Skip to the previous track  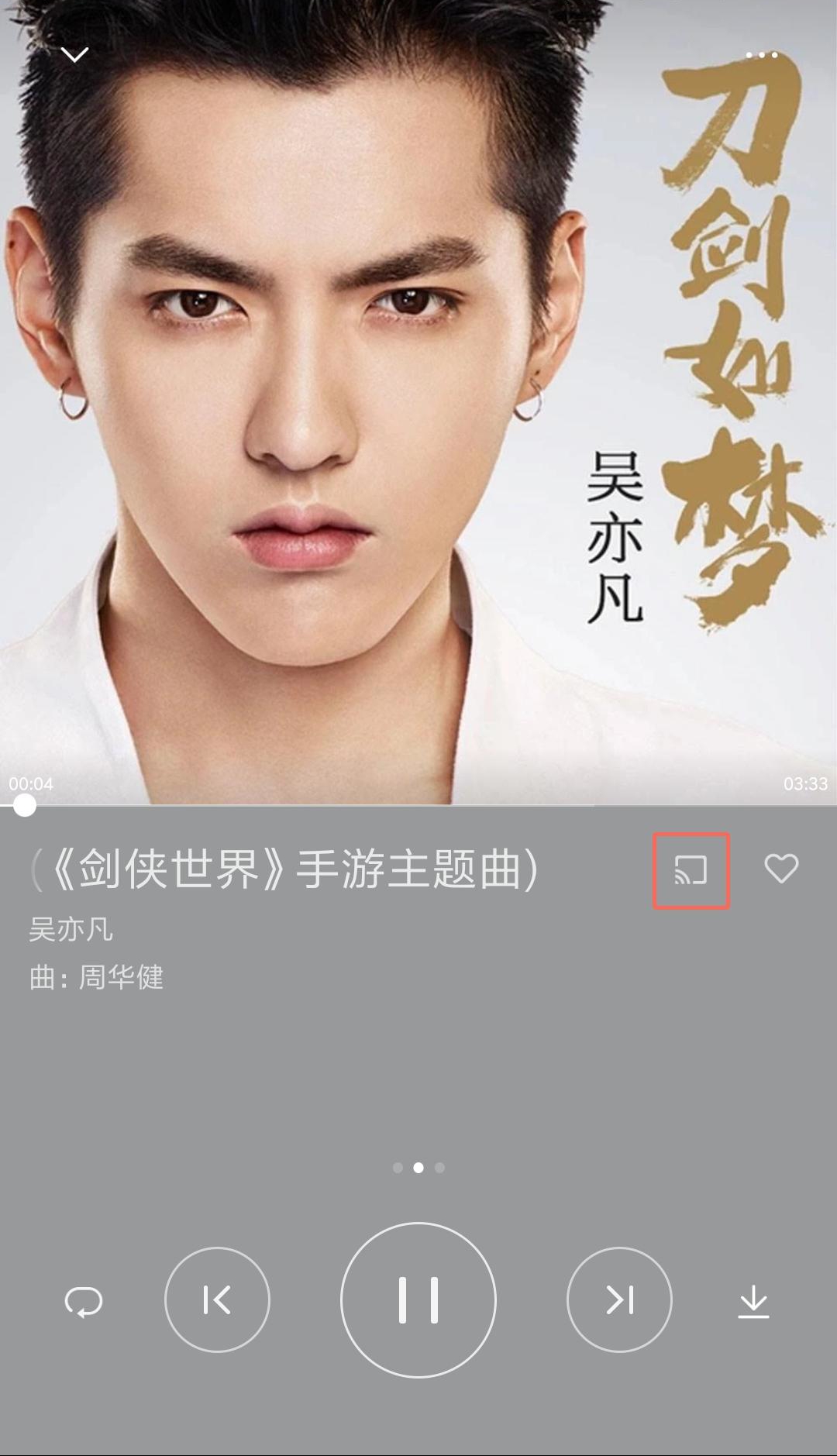[x=218, y=1301]
